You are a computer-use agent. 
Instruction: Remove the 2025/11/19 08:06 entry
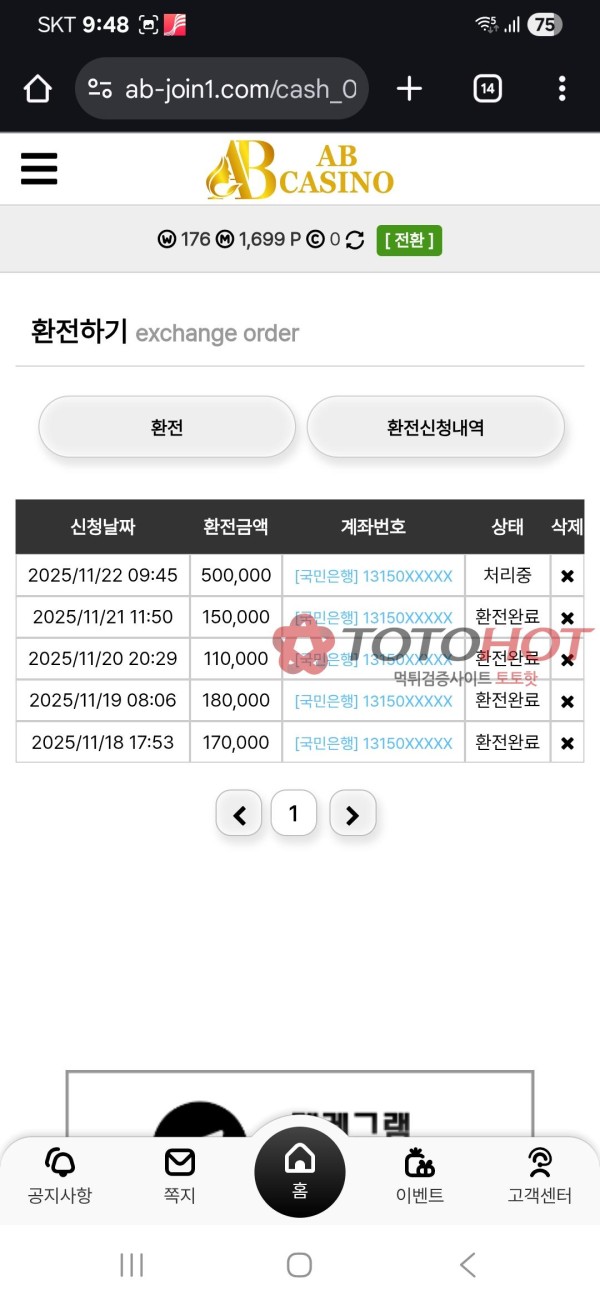coord(567,701)
